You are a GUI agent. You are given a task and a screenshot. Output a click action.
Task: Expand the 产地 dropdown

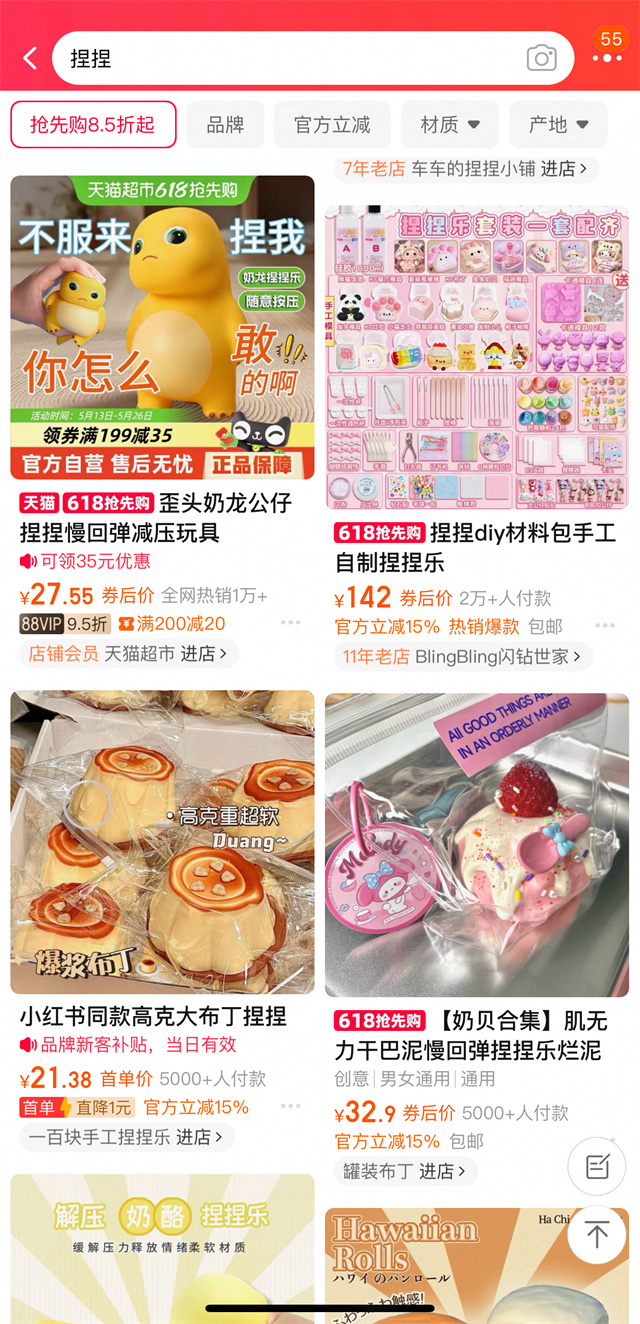coord(558,125)
